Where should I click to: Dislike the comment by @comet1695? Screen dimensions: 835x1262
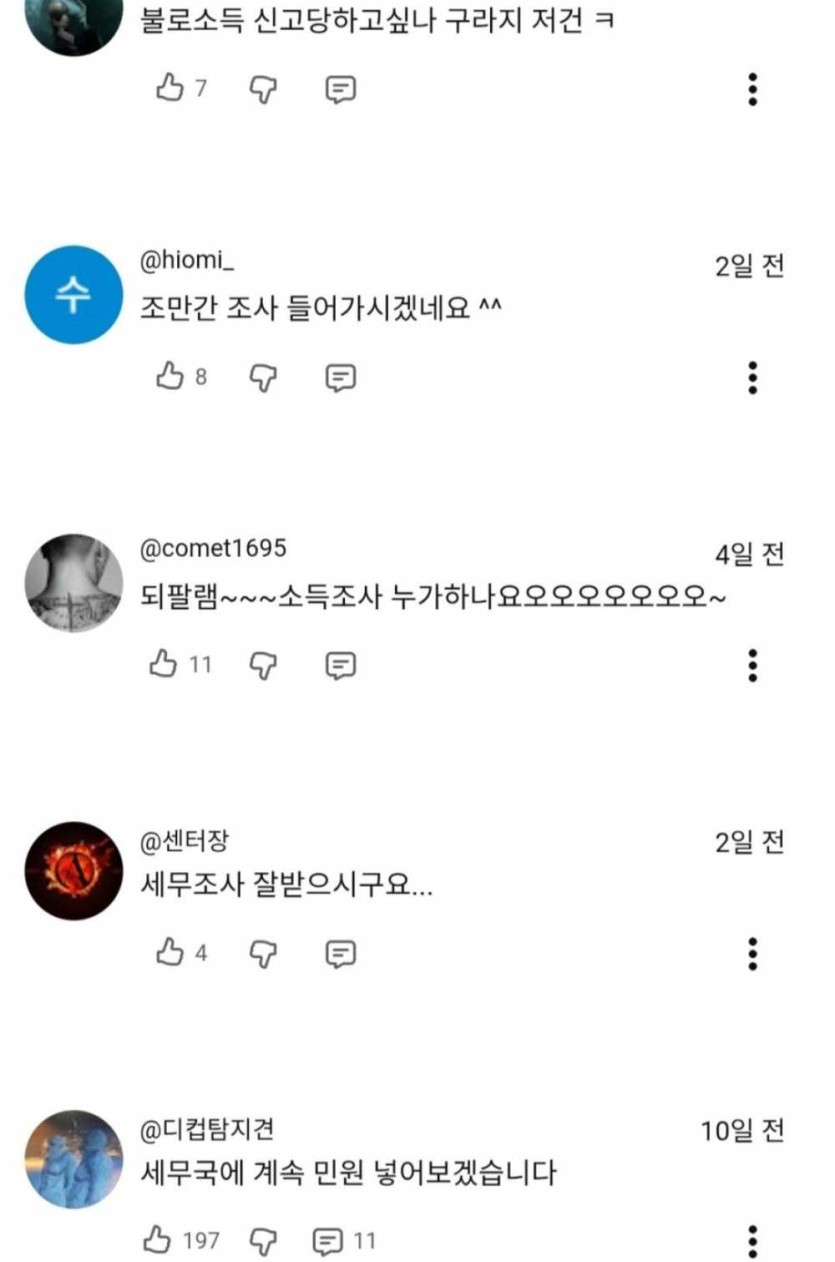[x=262, y=664]
